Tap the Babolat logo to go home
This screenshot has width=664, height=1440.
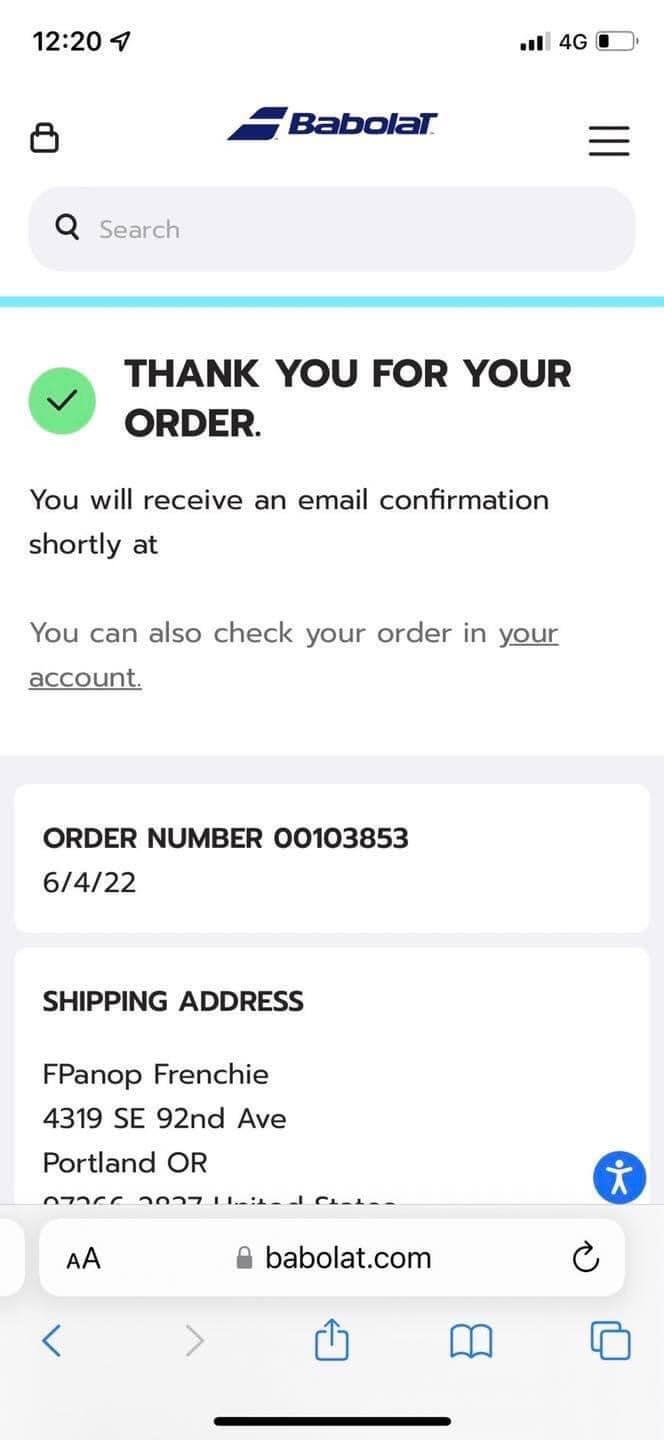(x=333, y=124)
